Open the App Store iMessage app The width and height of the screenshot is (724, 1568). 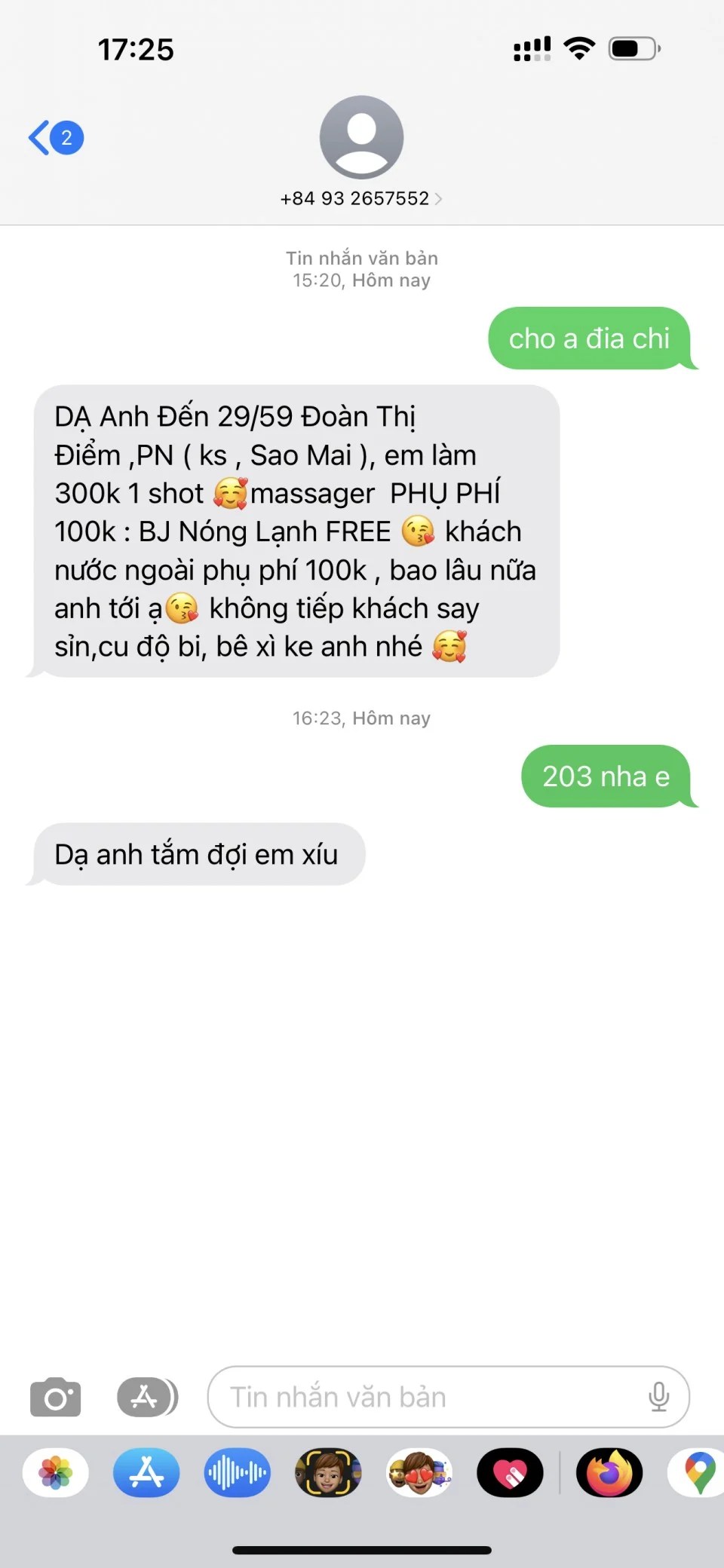tap(146, 1472)
